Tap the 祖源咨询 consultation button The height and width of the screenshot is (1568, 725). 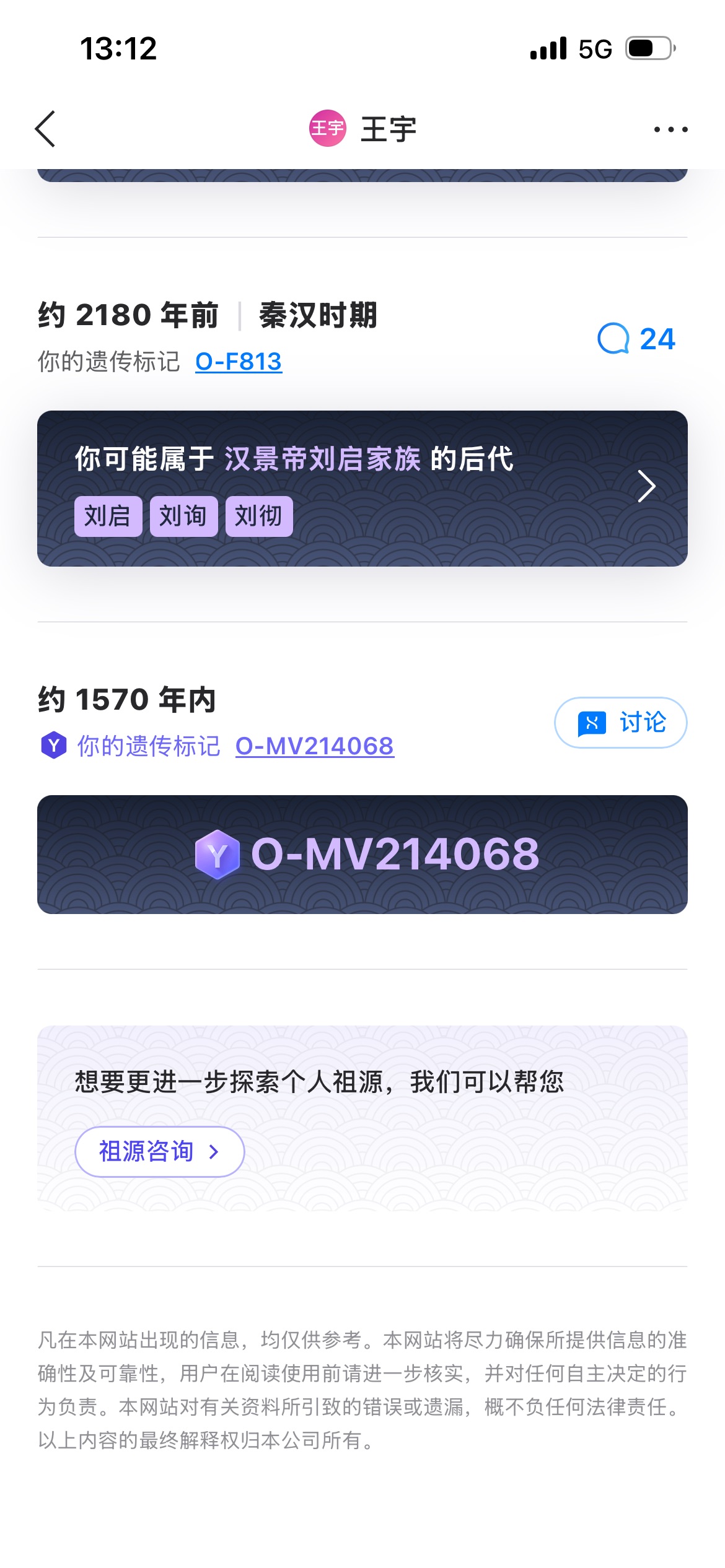point(159,1151)
